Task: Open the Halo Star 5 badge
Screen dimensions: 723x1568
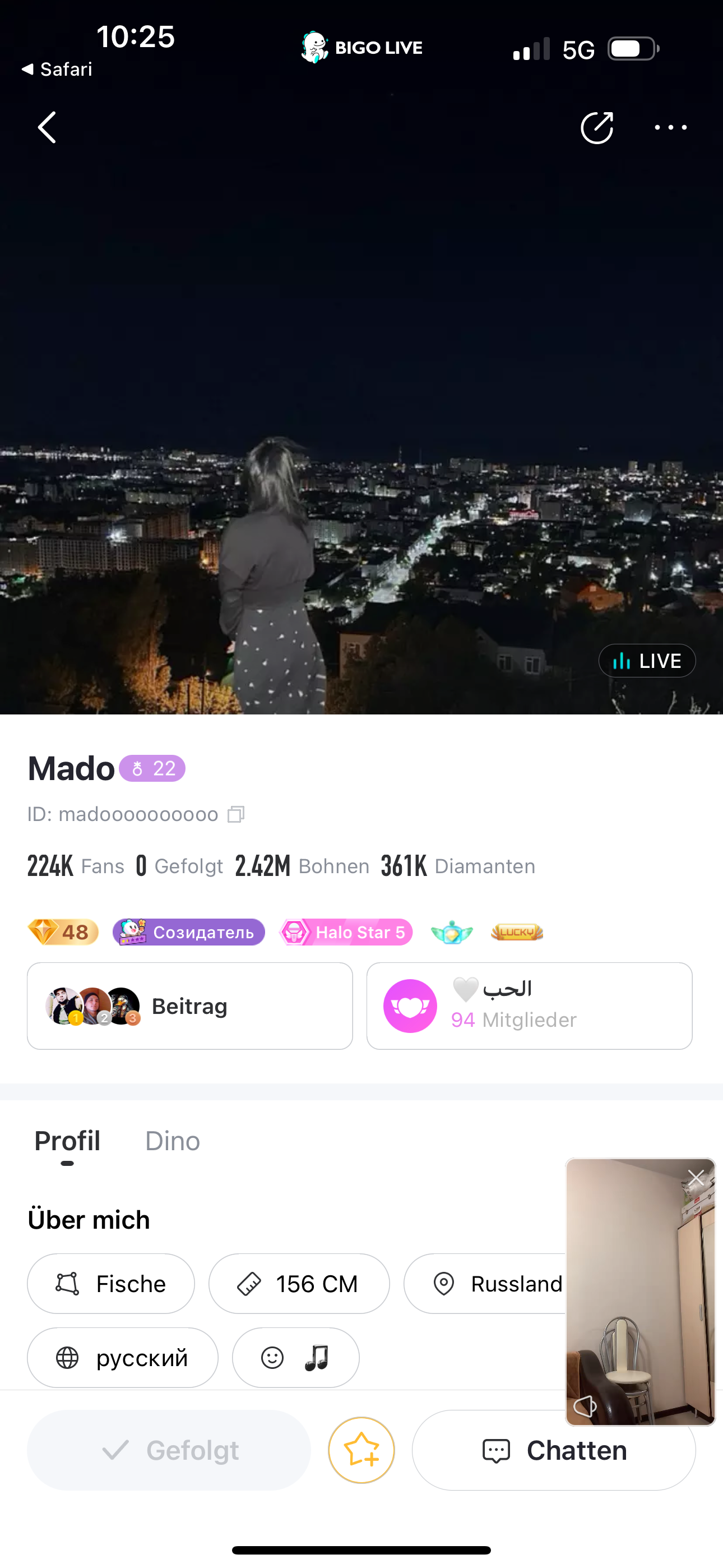Action: [346, 932]
